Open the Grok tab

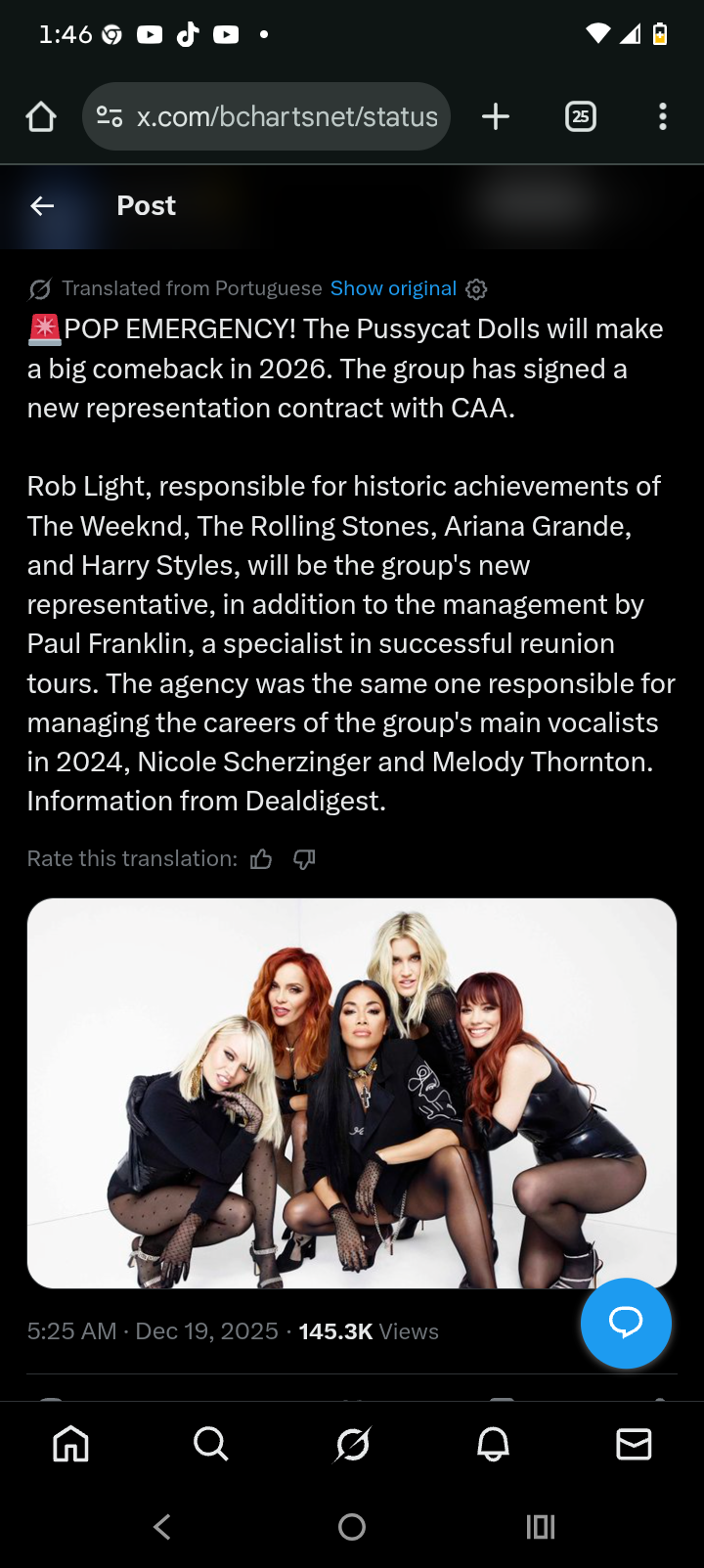click(x=352, y=1444)
